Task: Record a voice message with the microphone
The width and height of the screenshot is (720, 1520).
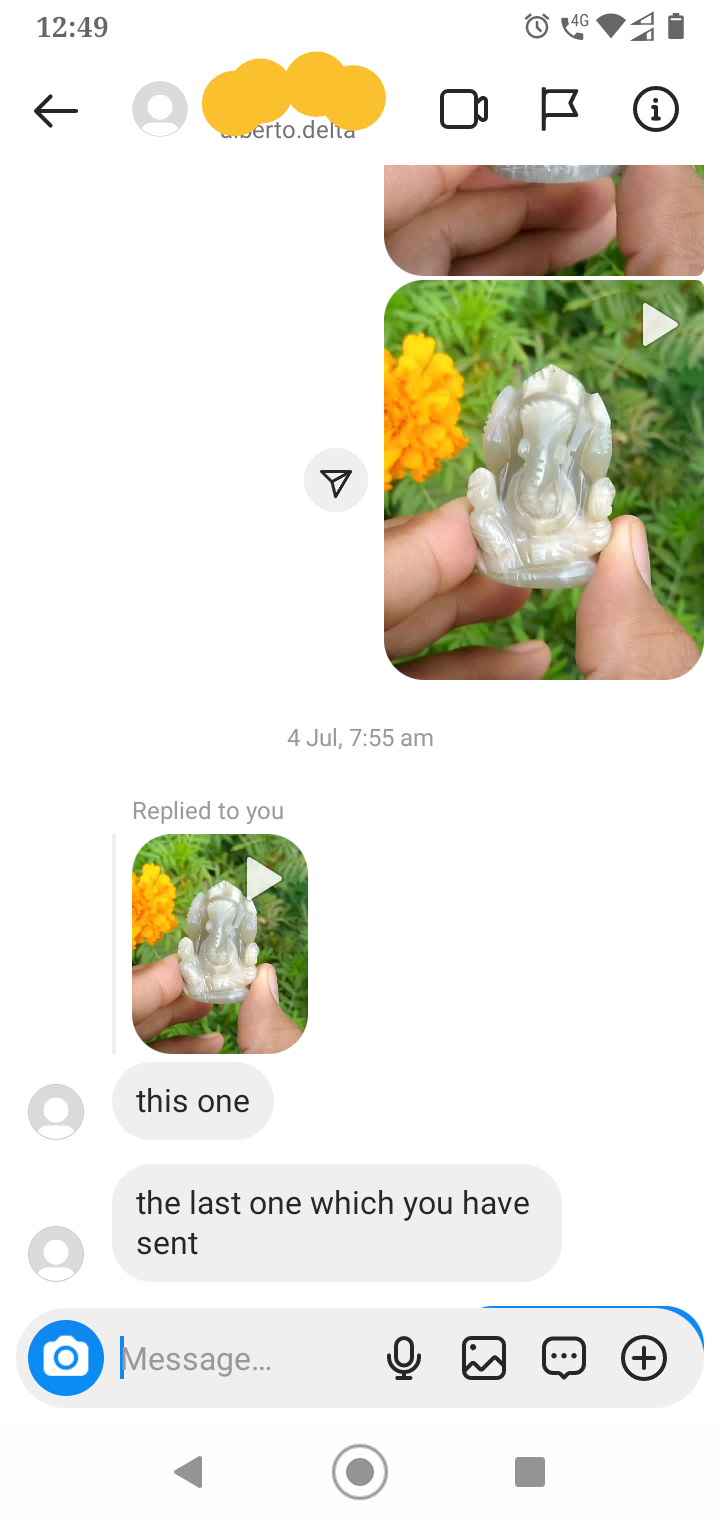Action: pos(404,1358)
